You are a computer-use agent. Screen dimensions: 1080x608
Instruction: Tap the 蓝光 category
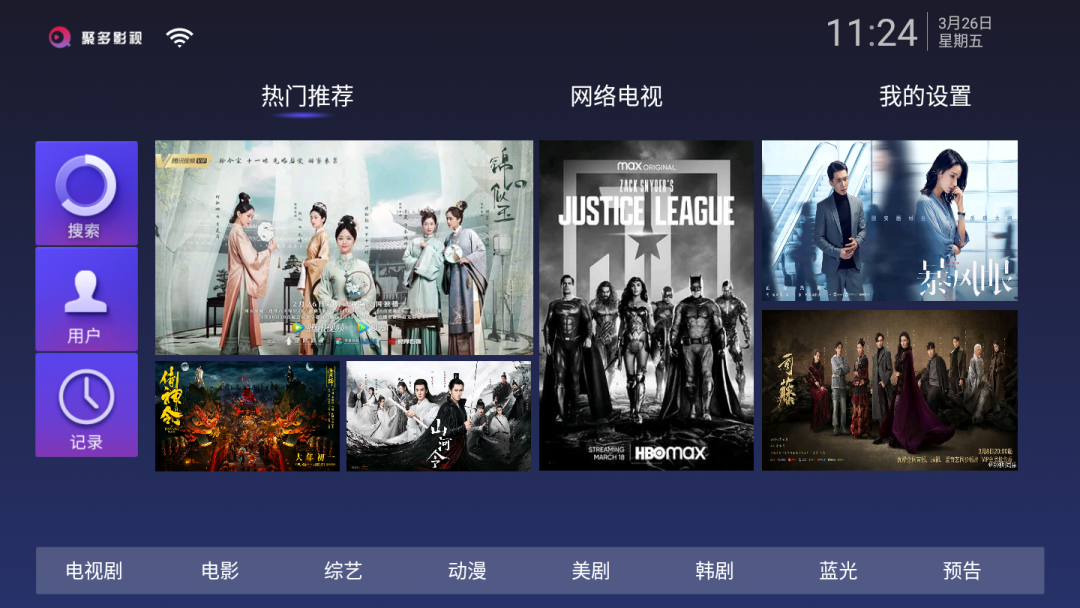(x=838, y=571)
